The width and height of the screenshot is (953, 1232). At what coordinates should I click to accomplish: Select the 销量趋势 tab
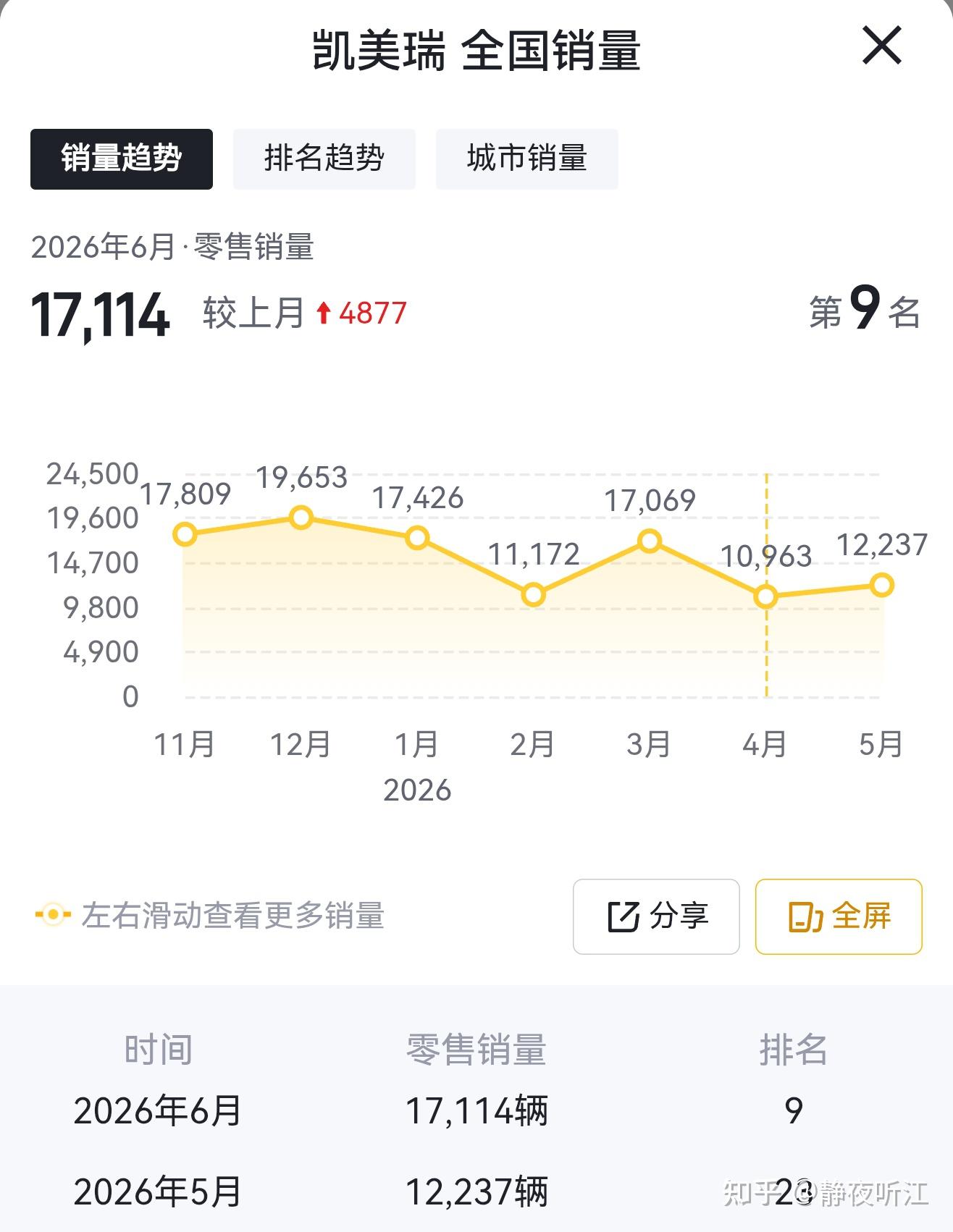point(122,159)
